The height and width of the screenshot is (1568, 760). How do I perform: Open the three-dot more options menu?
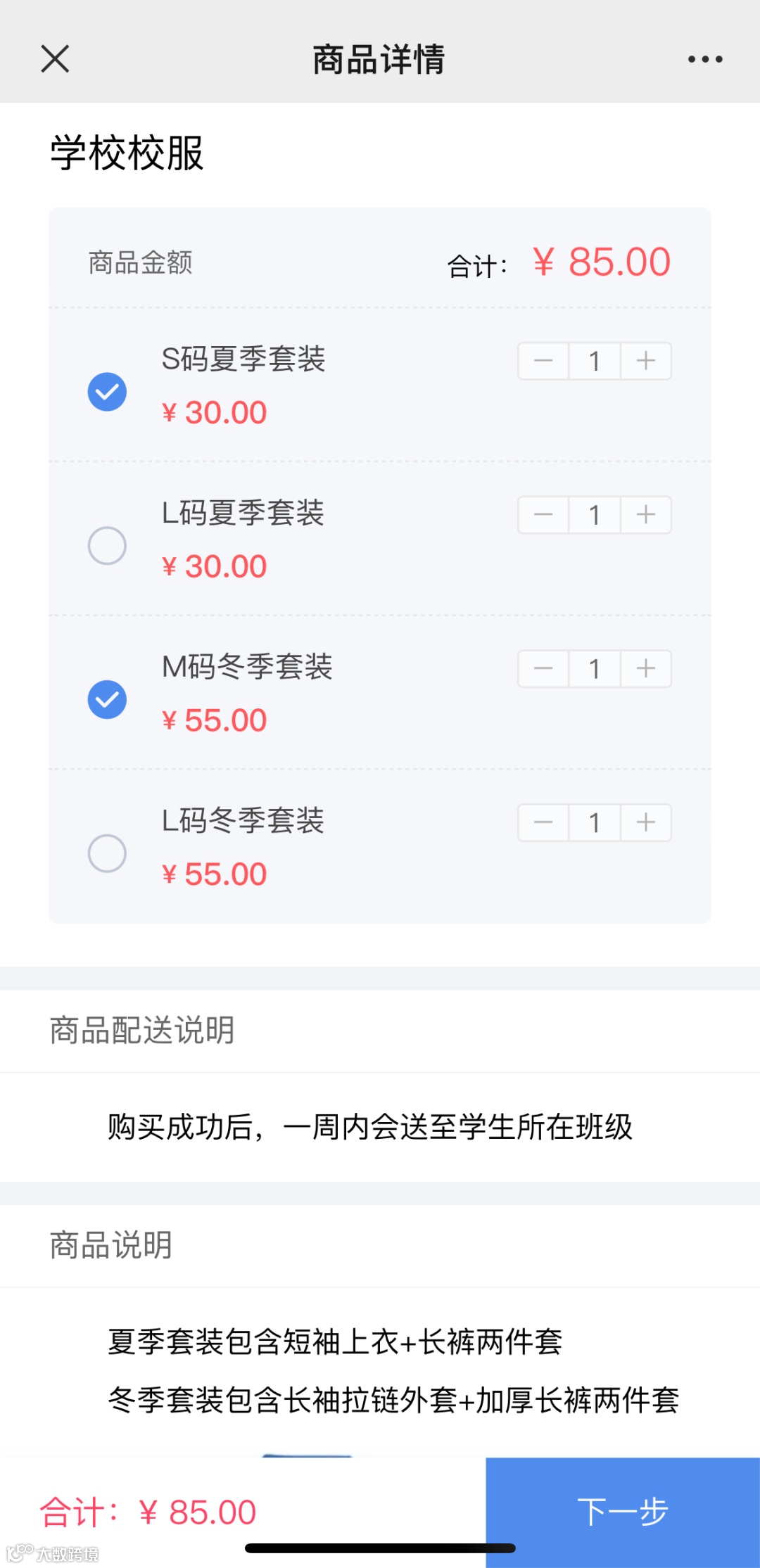point(705,59)
